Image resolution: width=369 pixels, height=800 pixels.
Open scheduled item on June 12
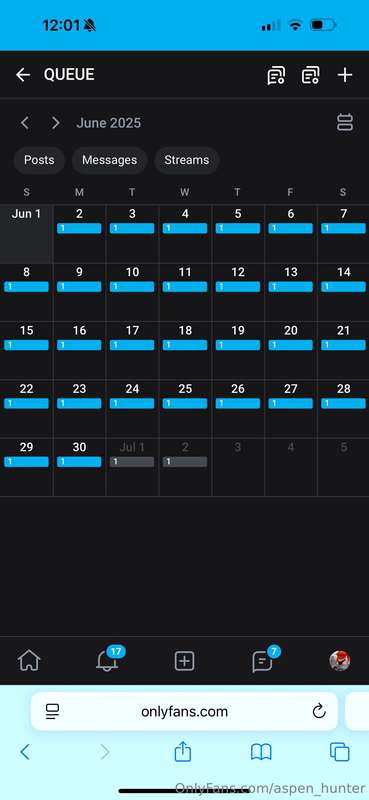point(238,287)
